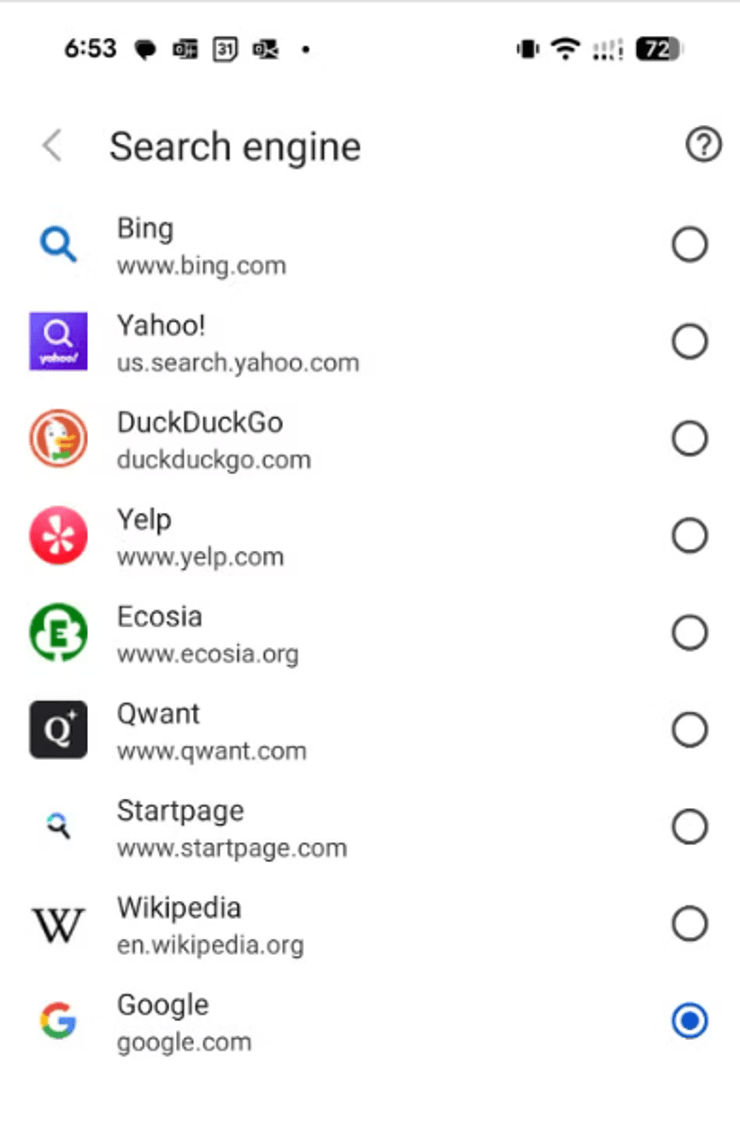Click the purple Yahoo! logo icon

tap(58, 341)
